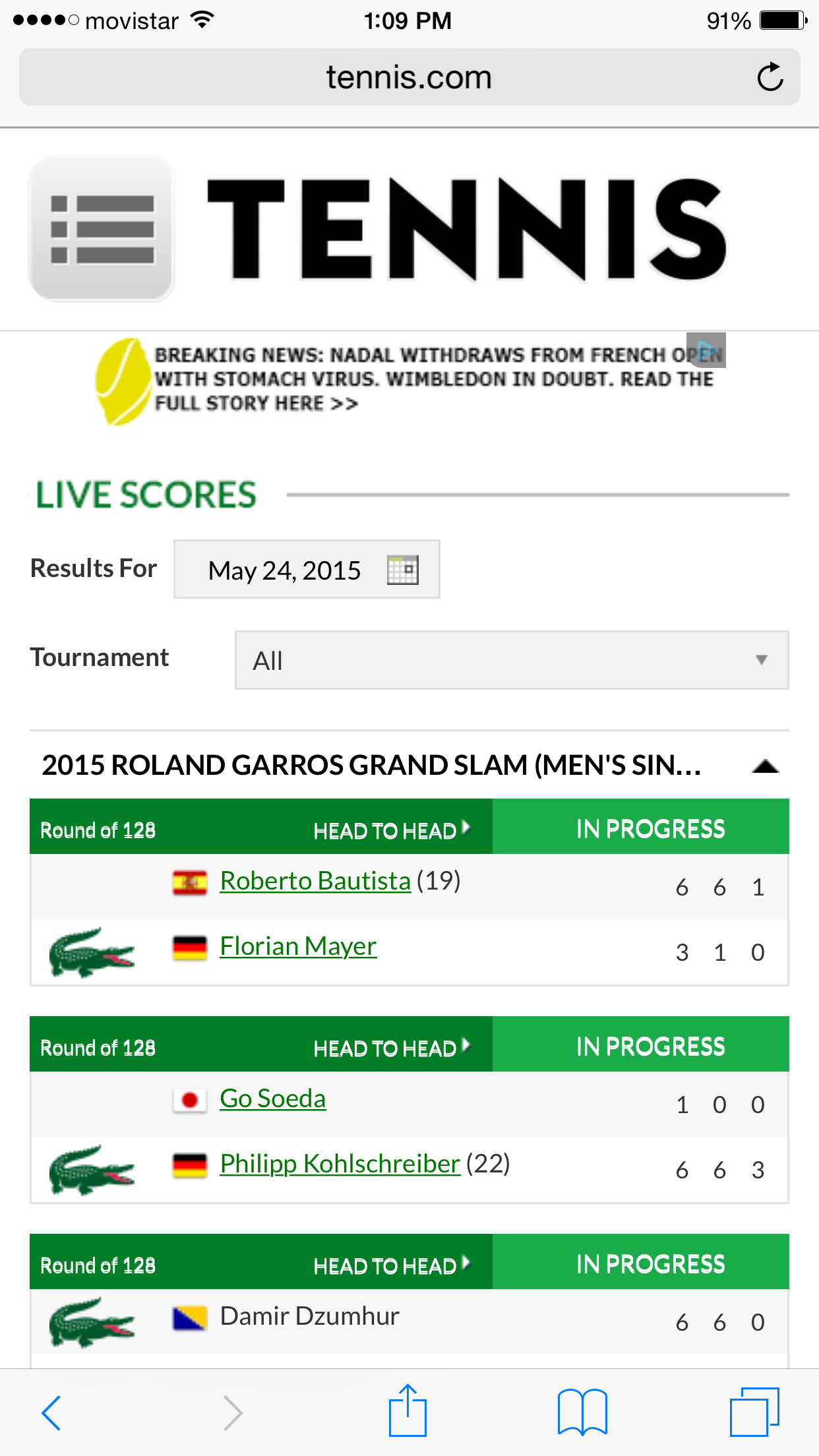
Task: Open the site menu hamburger button
Action: 102,229
